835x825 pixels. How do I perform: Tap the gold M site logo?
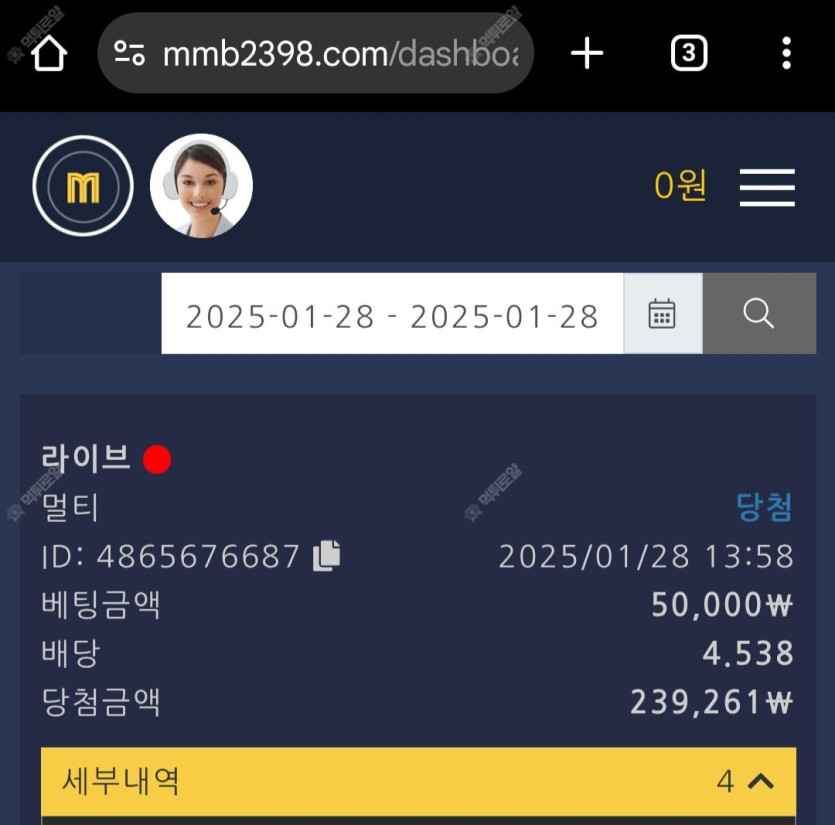point(83,186)
